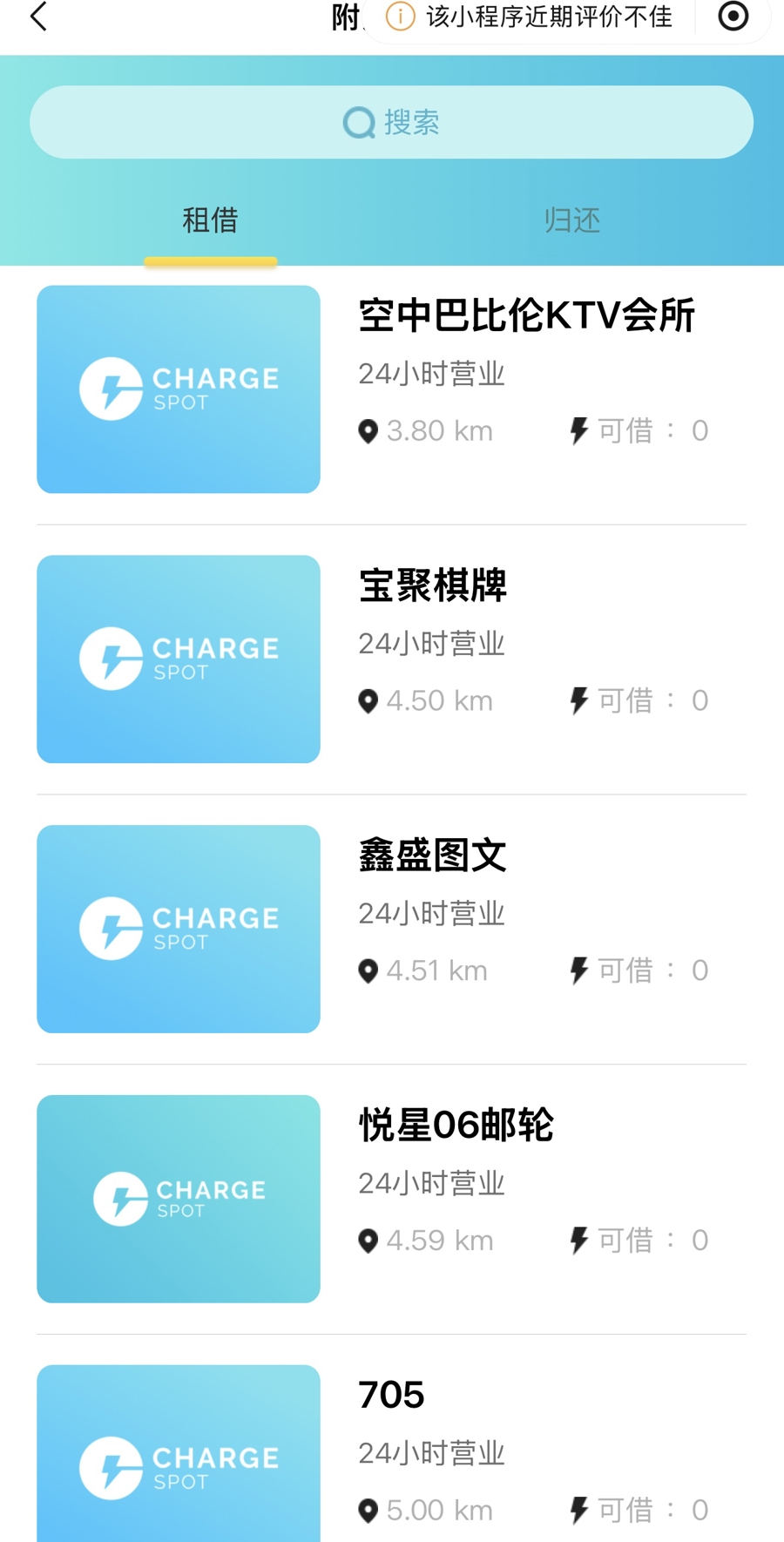Open the 该小程序近期评价不佳 notice

531,17
